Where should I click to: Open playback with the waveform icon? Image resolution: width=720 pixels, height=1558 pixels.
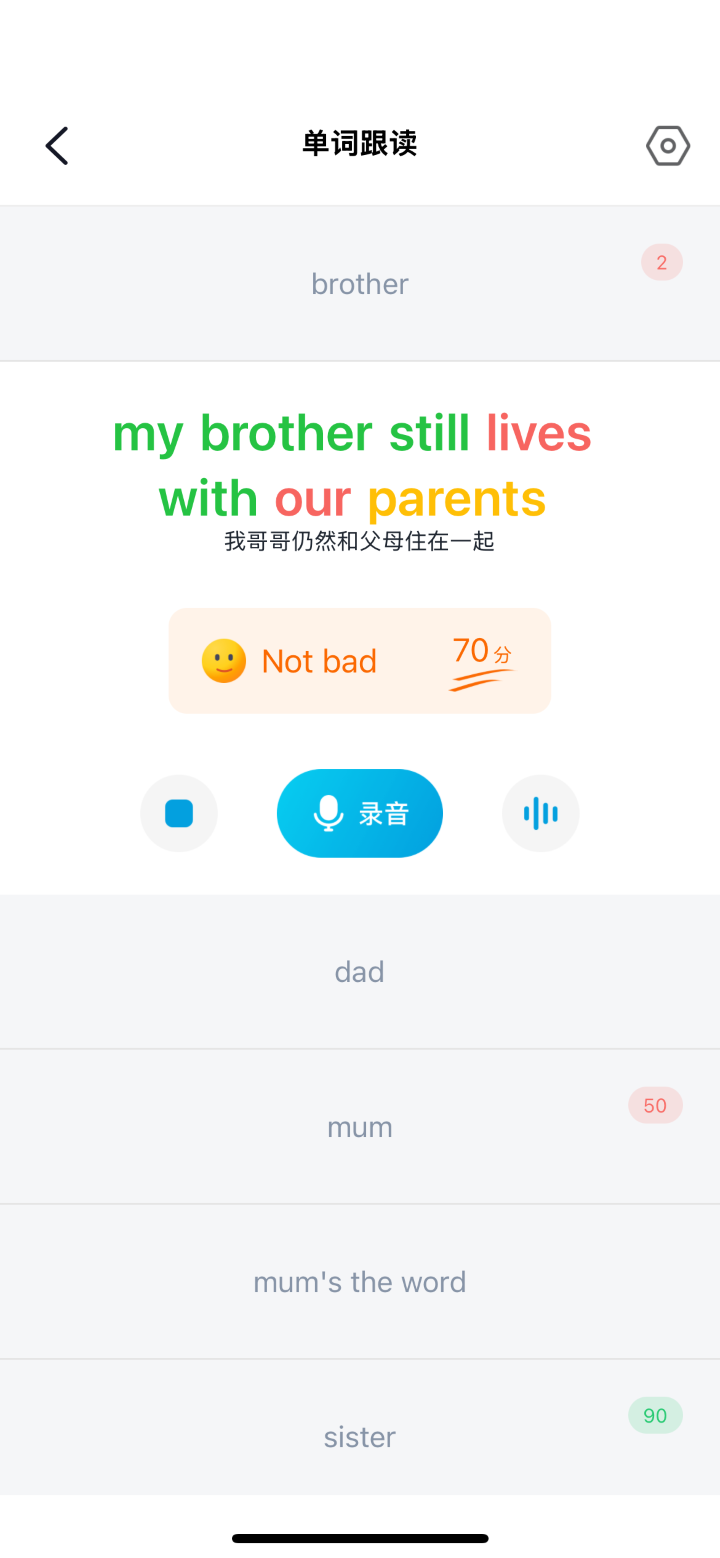pyautogui.click(x=540, y=813)
